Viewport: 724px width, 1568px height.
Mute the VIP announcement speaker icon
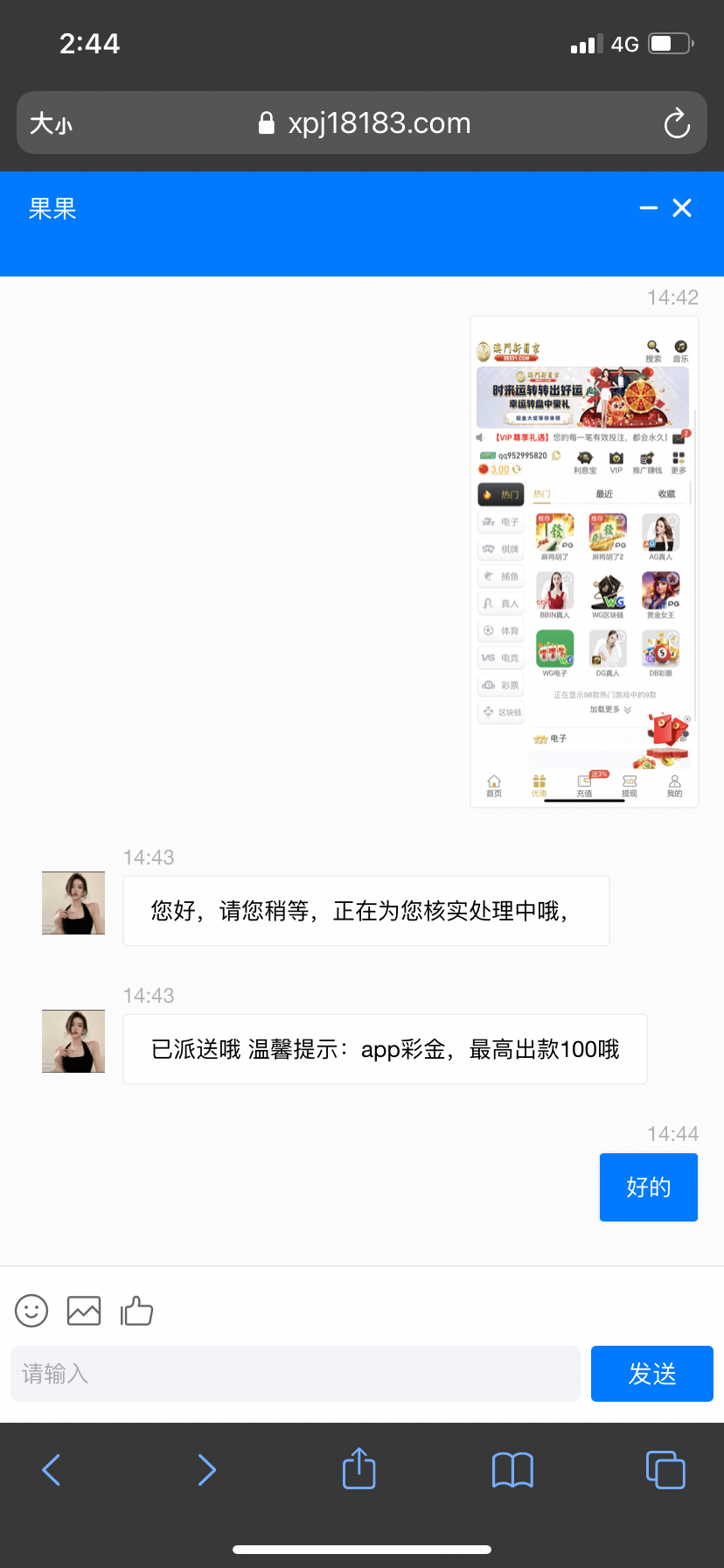coord(480,437)
